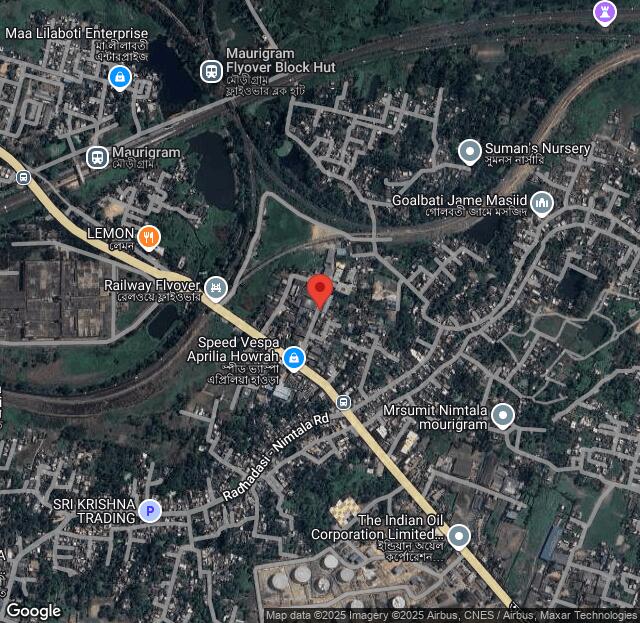Select the Indian Oil Corporation Limited pin

pyautogui.click(x=459, y=537)
